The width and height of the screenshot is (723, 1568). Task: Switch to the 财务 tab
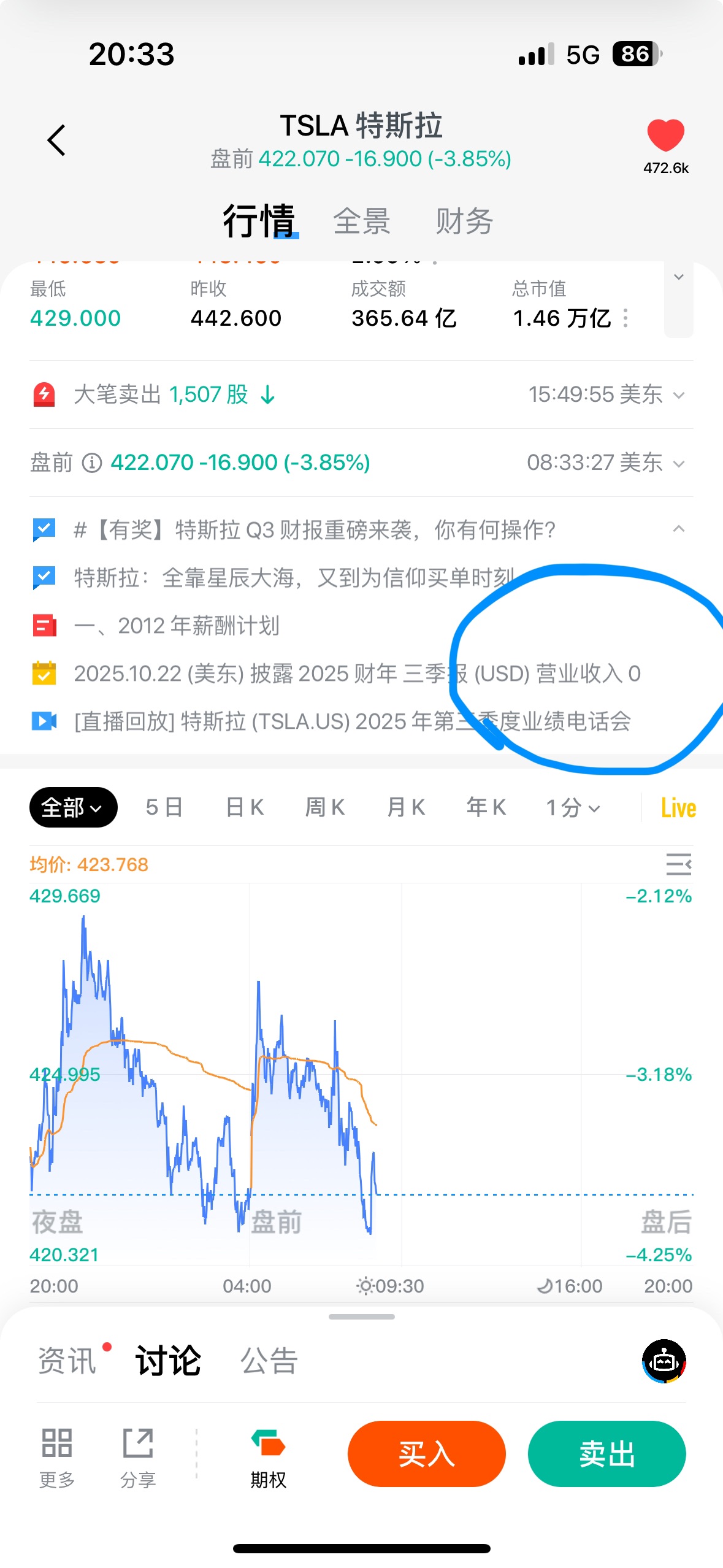[x=464, y=221]
